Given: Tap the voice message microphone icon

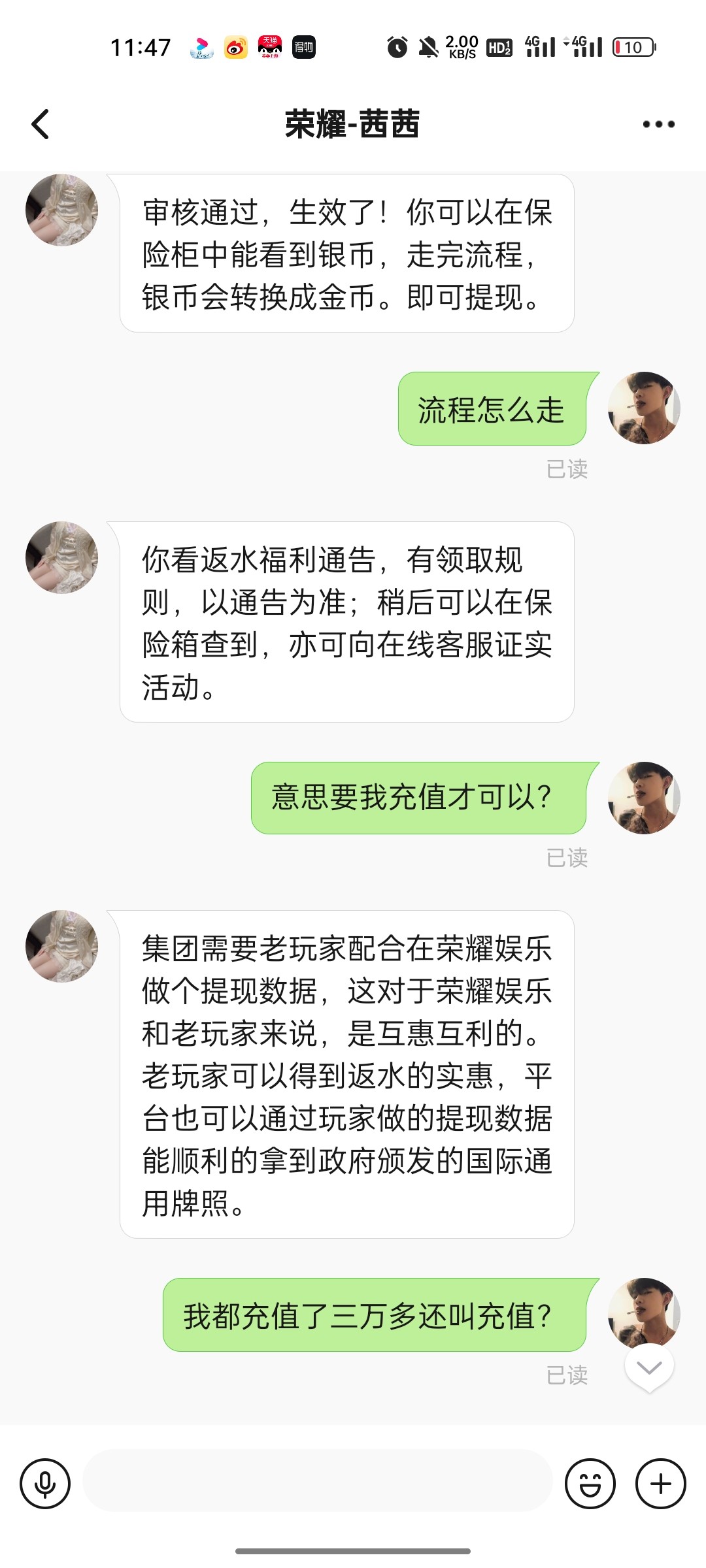Looking at the screenshot, I should (45, 1484).
